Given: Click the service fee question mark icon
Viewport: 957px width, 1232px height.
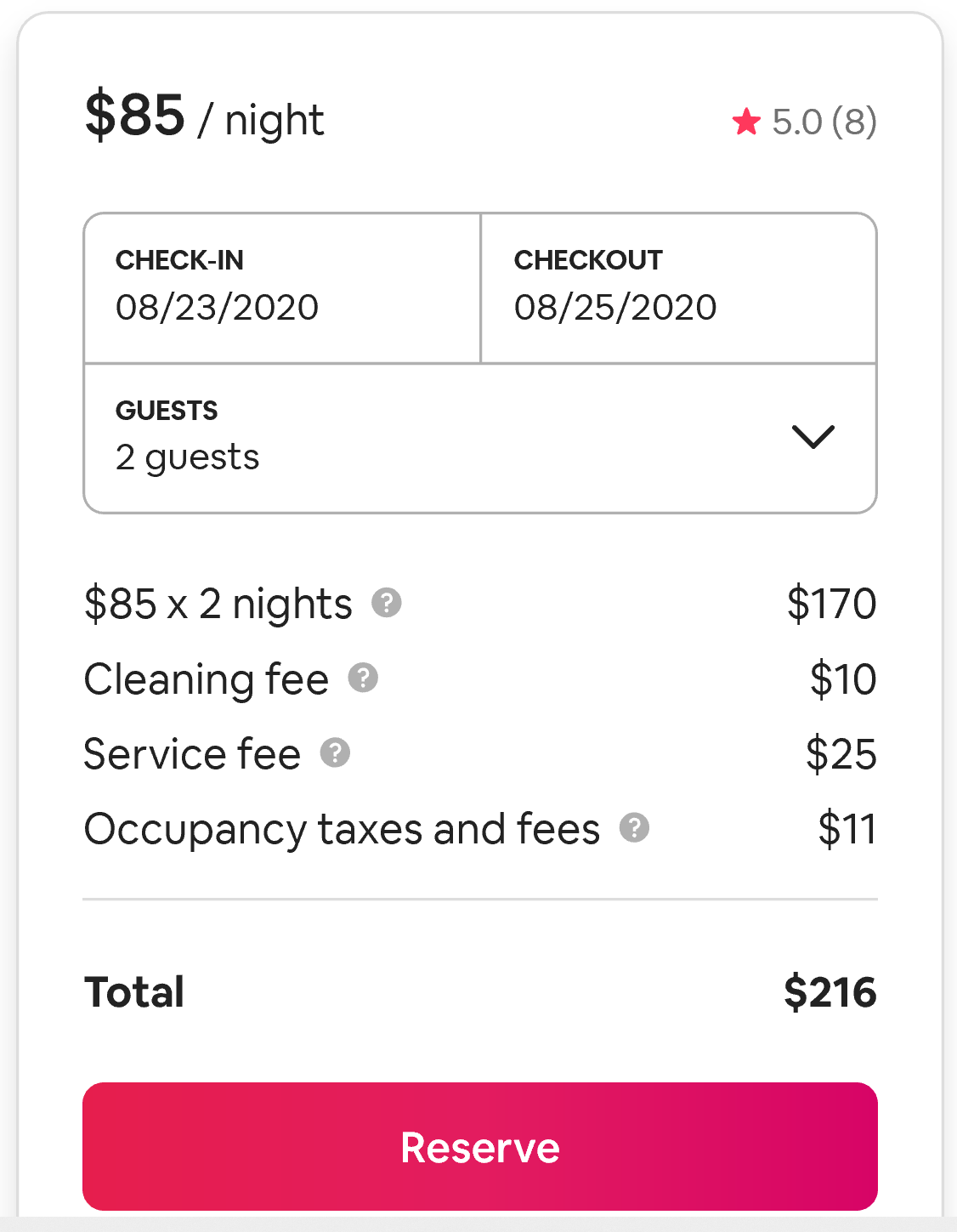Looking at the screenshot, I should [x=335, y=754].
